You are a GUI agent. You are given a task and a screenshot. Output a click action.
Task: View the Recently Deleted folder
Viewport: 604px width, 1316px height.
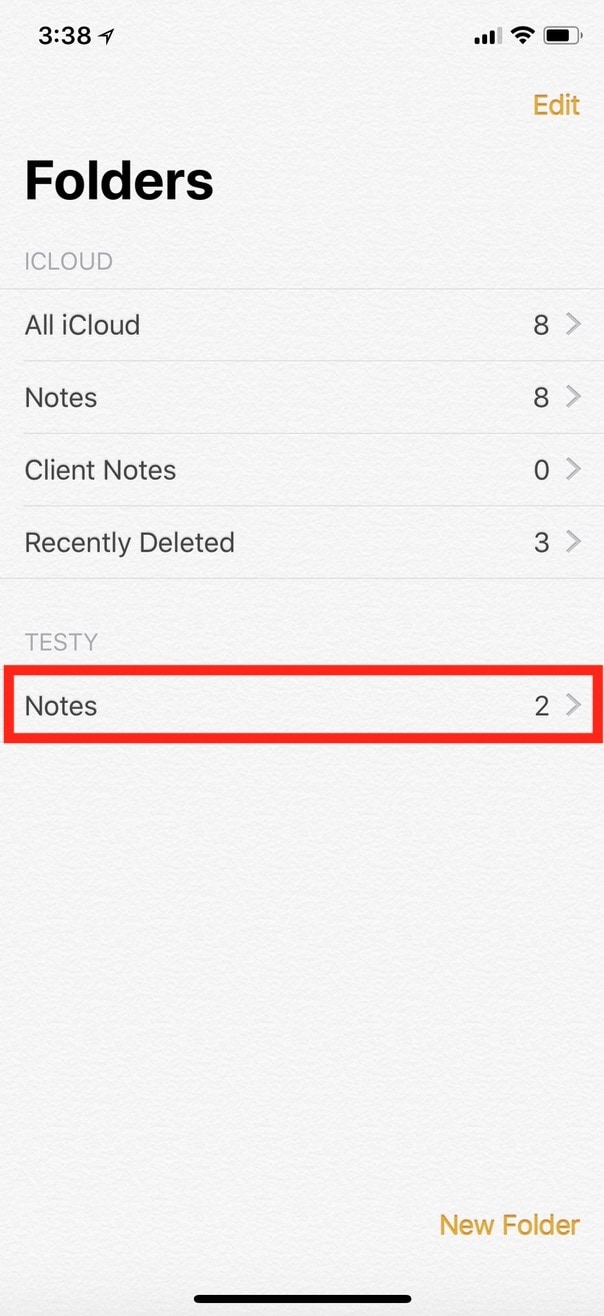[x=302, y=543]
